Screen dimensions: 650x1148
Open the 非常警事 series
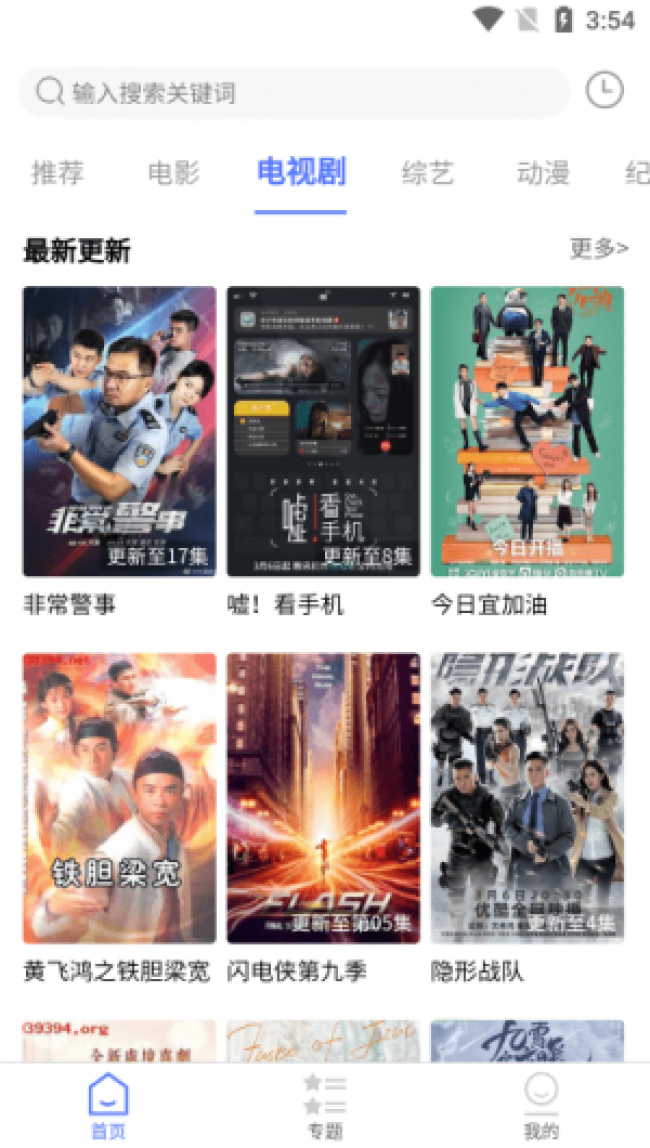119,432
